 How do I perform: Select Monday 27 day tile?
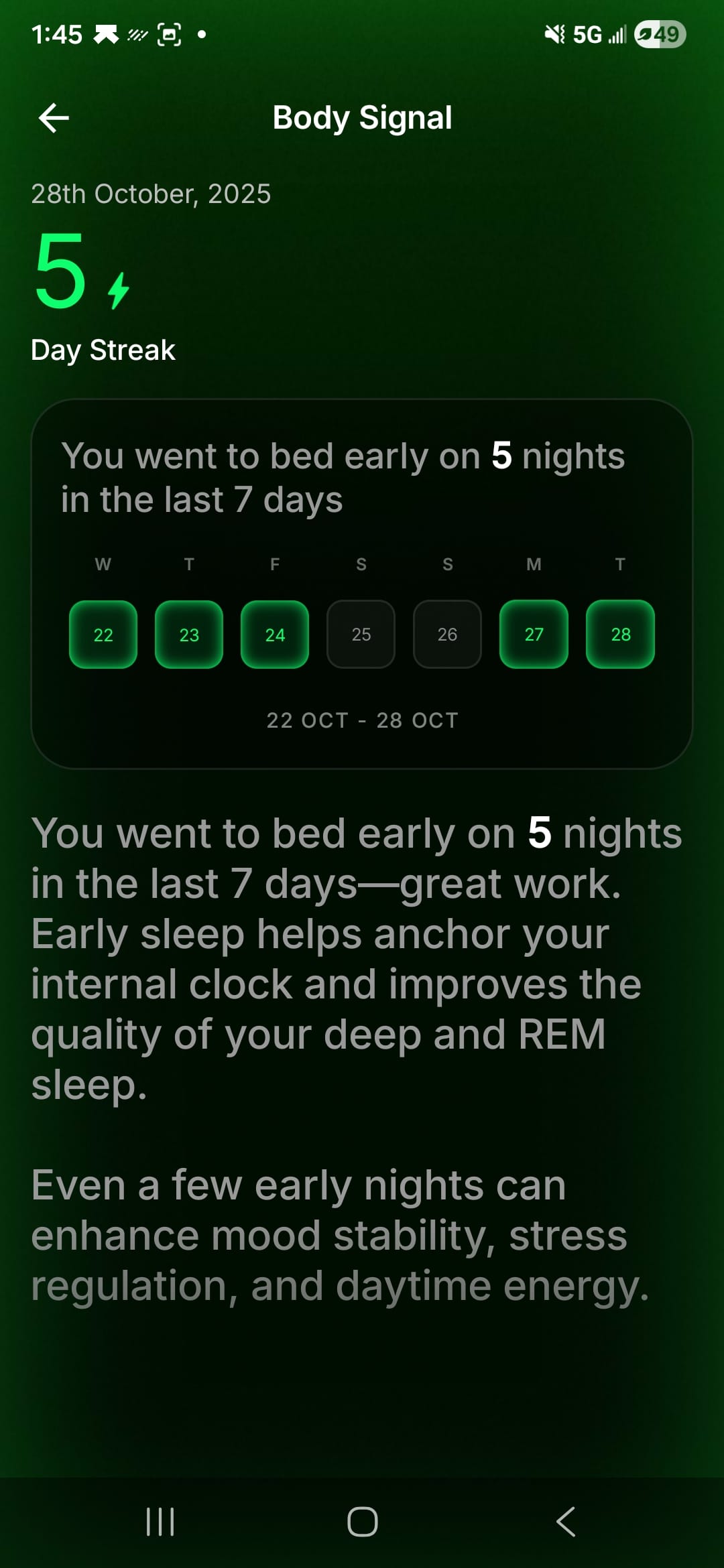click(x=534, y=634)
